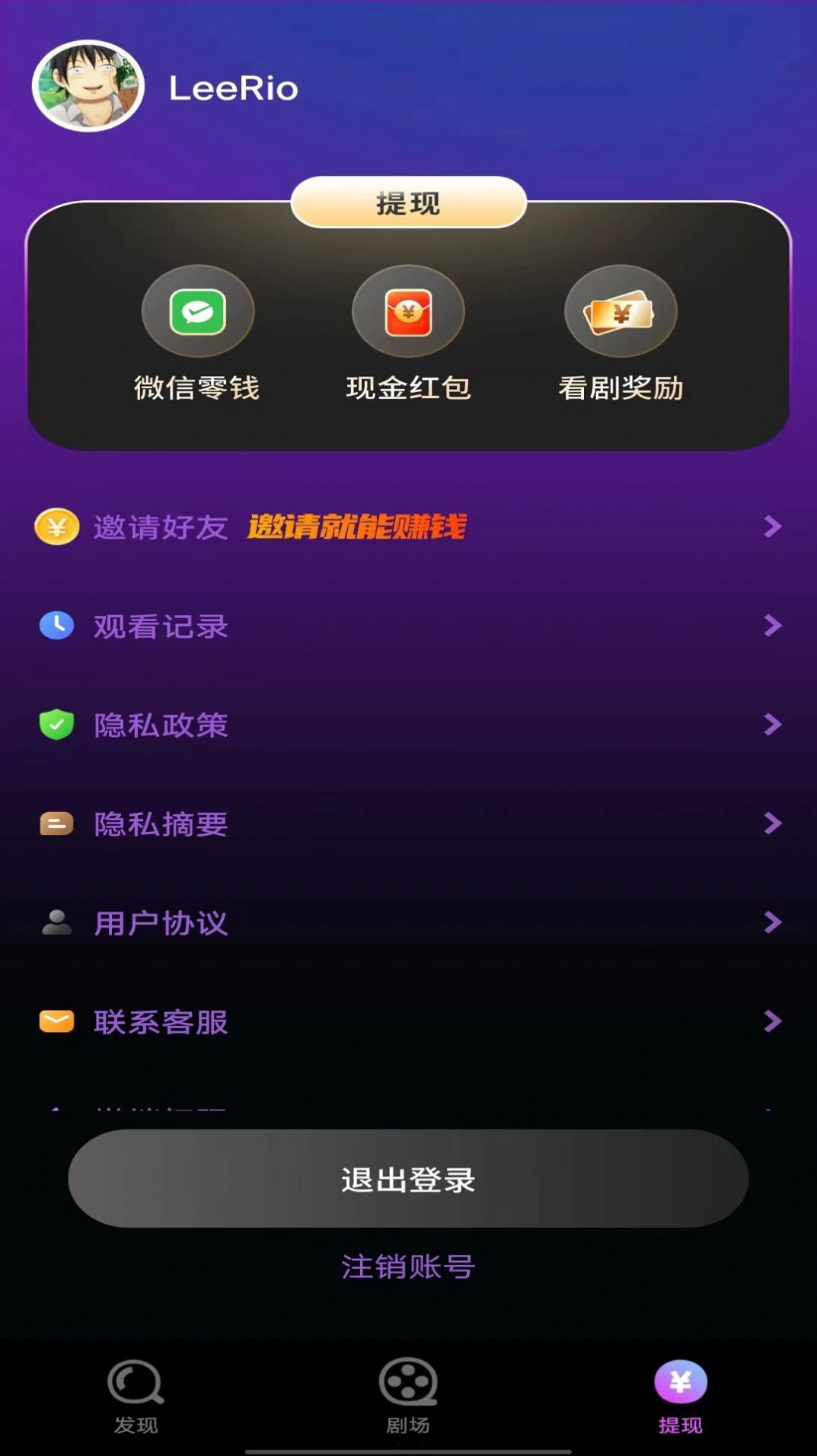
Task: Click the gold coin invite friends icon
Action: pyautogui.click(x=55, y=527)
